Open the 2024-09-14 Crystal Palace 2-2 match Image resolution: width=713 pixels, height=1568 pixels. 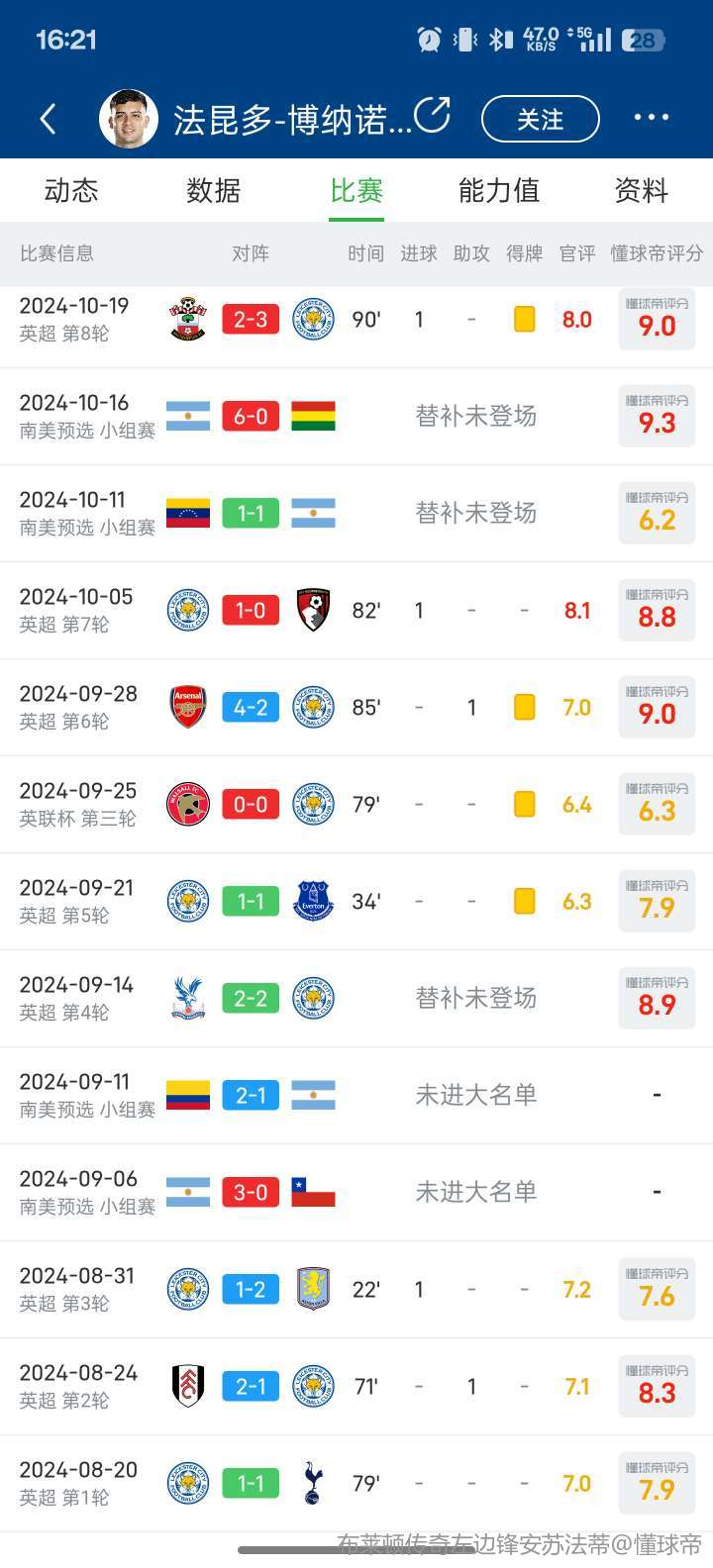tap(356, 998)
